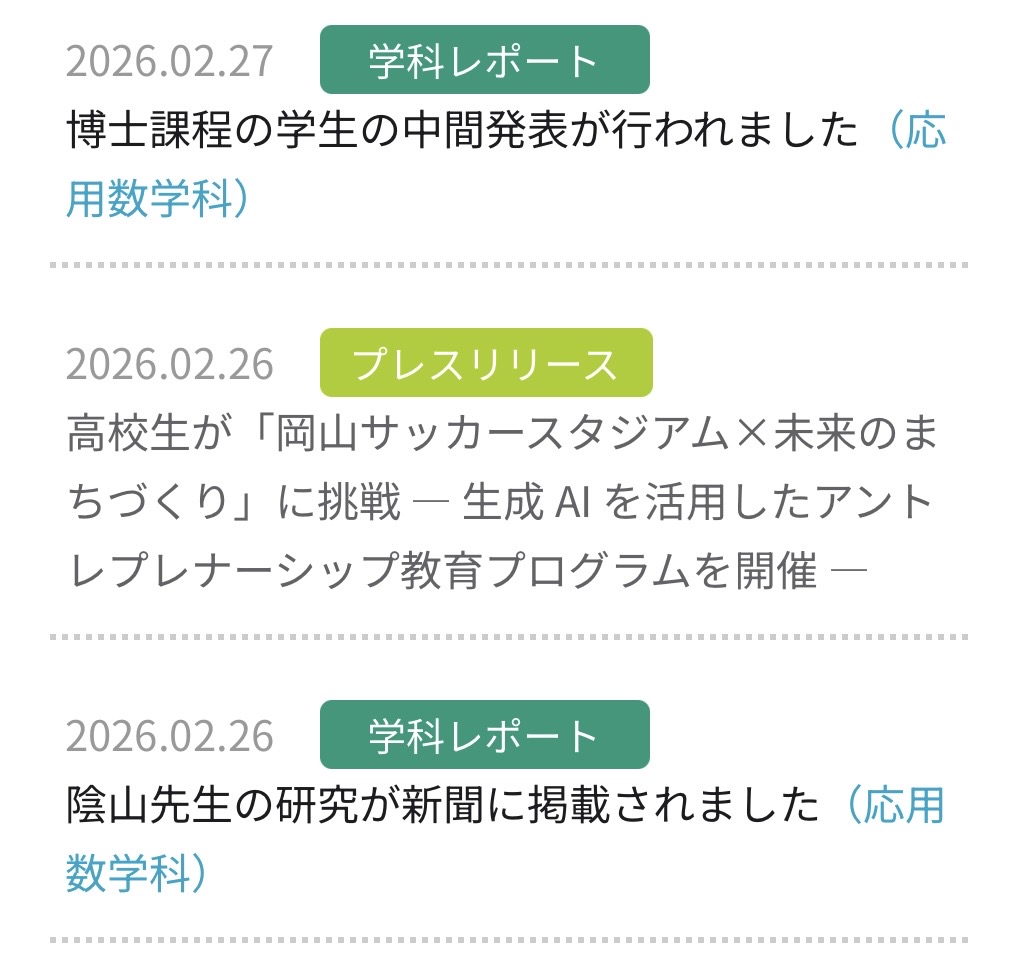
Task: Tap the 学科レポート tag dated 2026.02.27
Action: pos(484,61)
